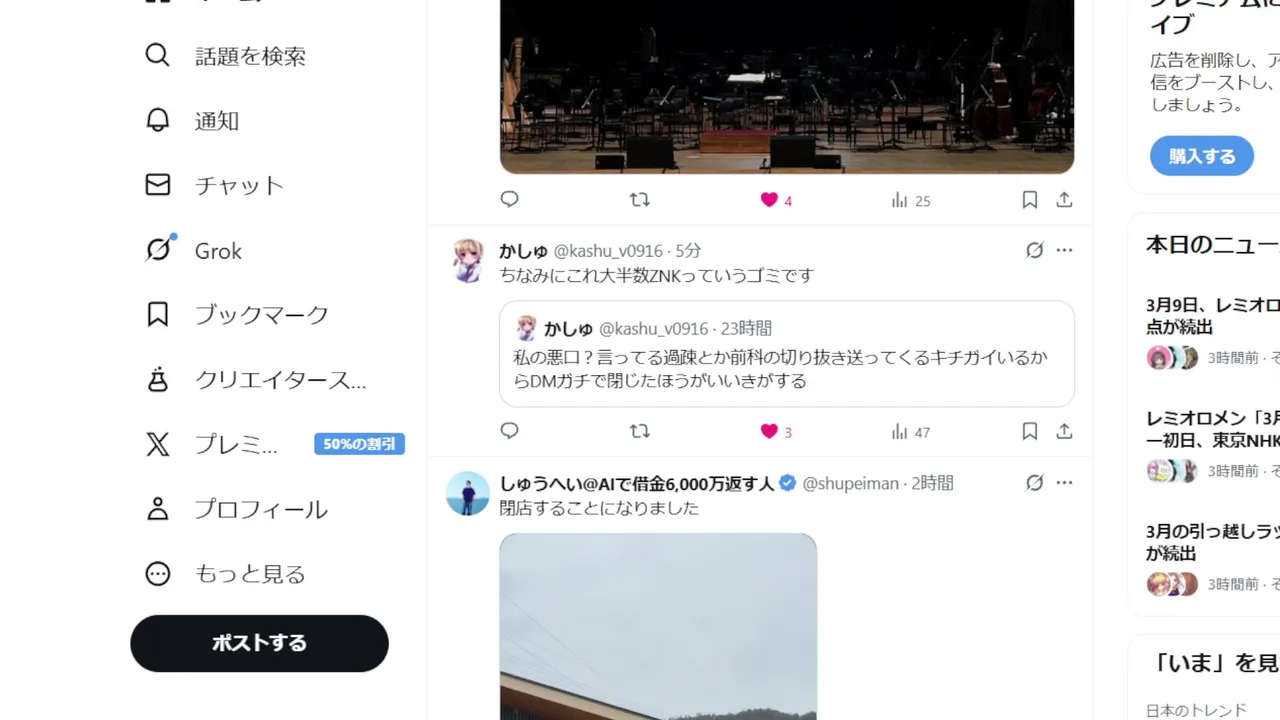This screenshot has height=720, width=1280.
Task: Open Grok icon on しゅうへい's post
Action: pyautogui.click(x=1034, y=483)
